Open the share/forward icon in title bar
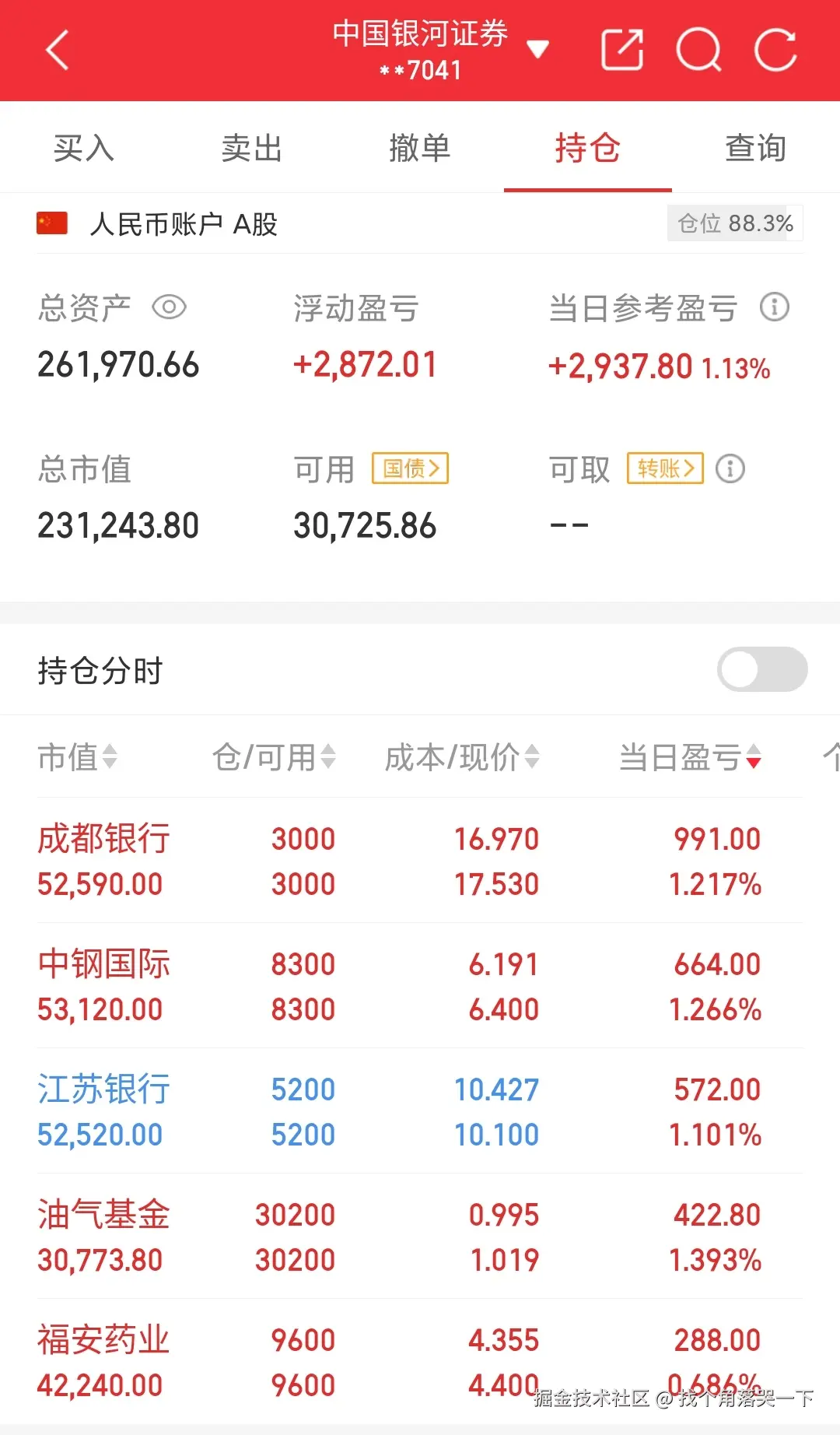The height and width of the screenshot is (1435, 840). (622, 49)
